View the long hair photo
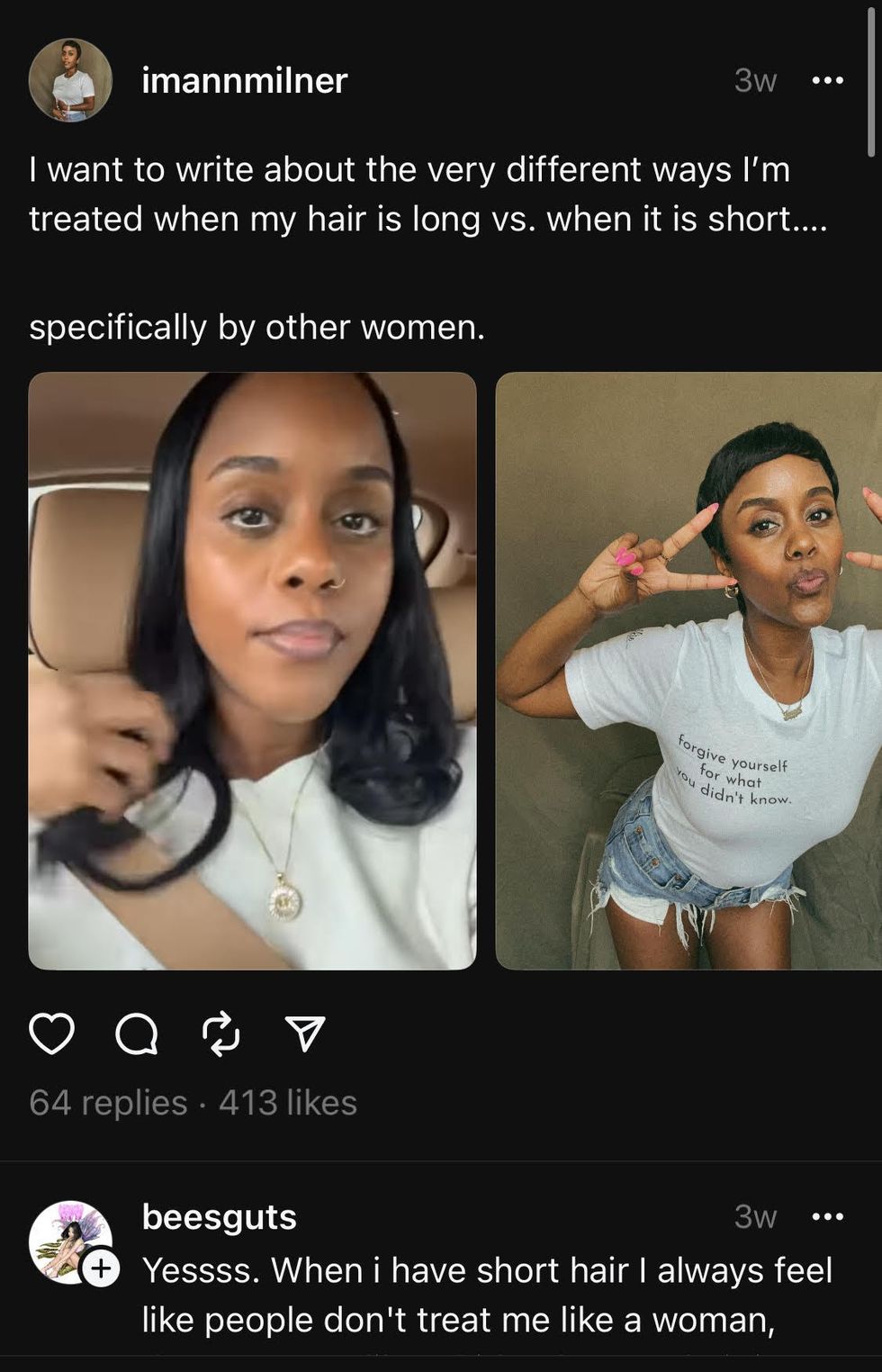Screen dimensions: 882x1372 252,671
